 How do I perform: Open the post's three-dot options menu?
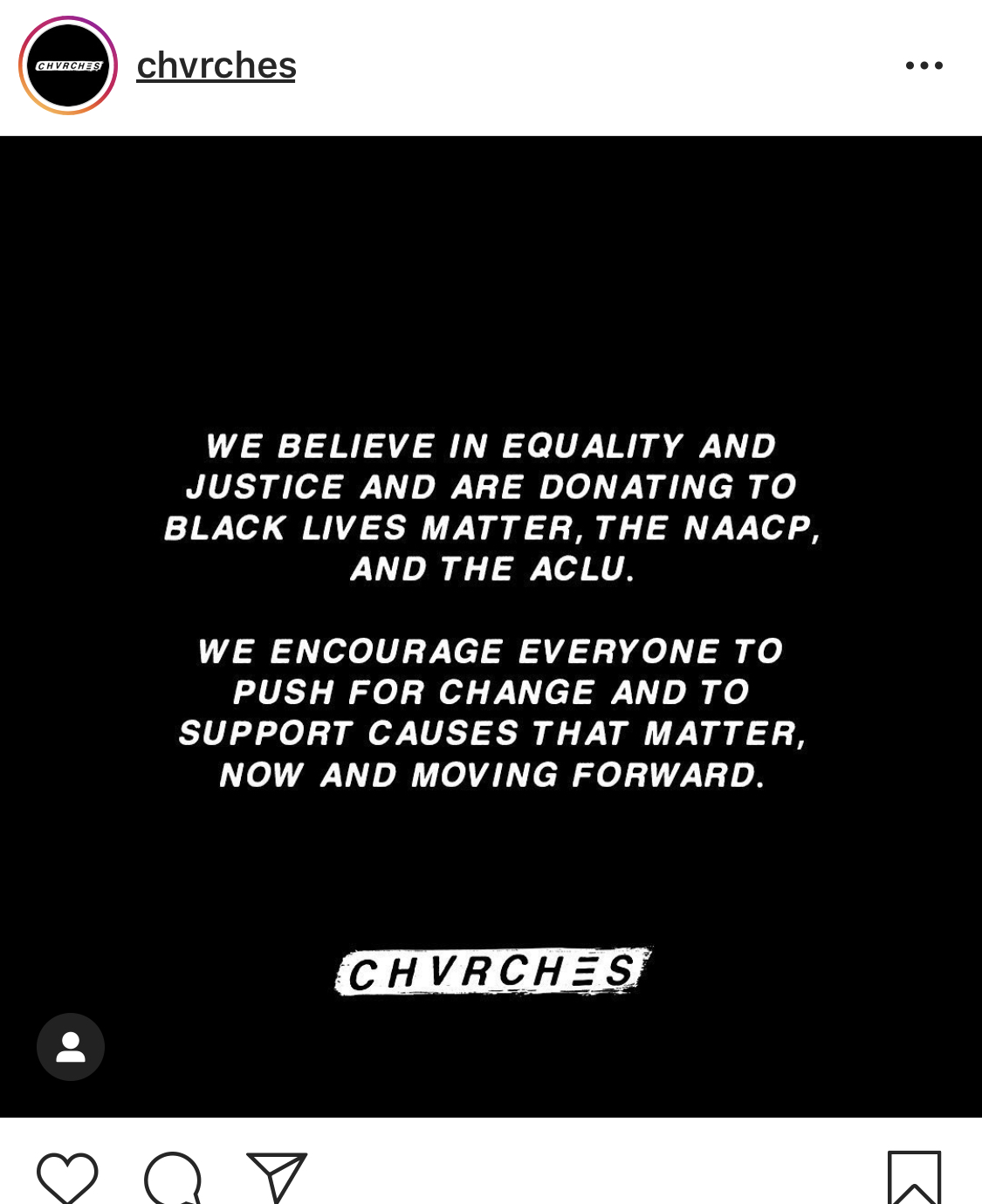click(924, 65)
